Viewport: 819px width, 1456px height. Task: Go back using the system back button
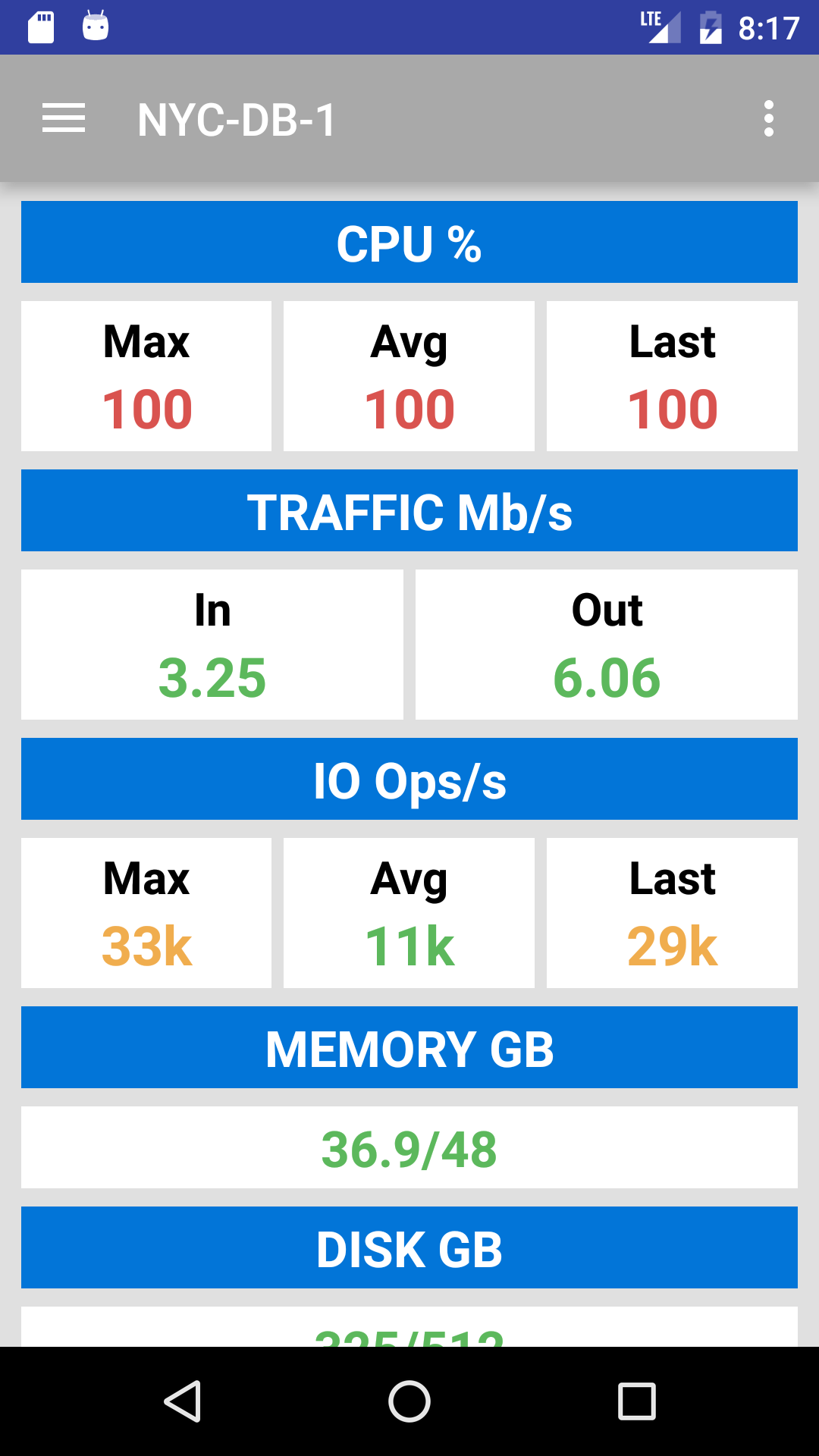point(183,1401)
